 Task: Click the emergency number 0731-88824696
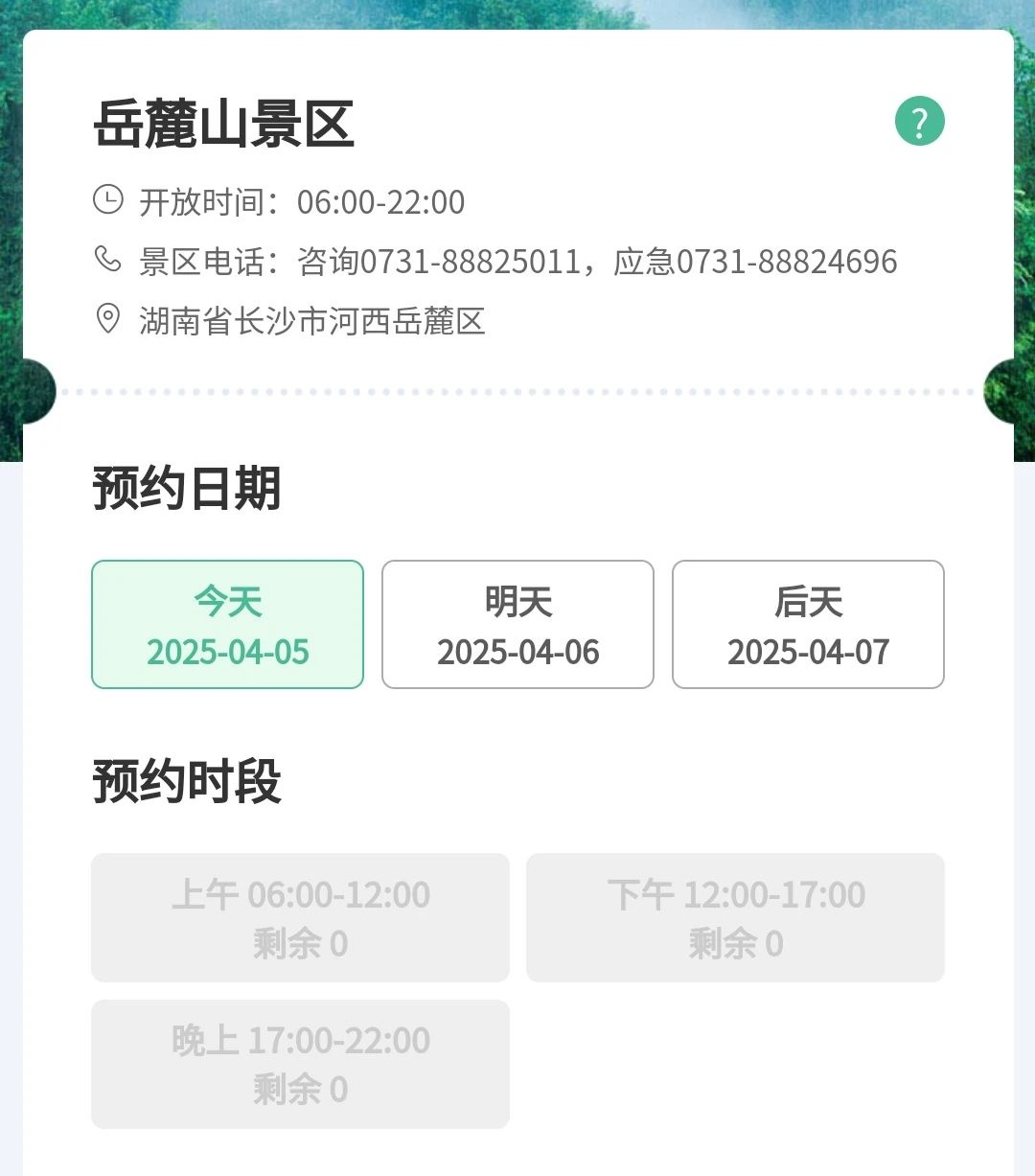[786, 260]
